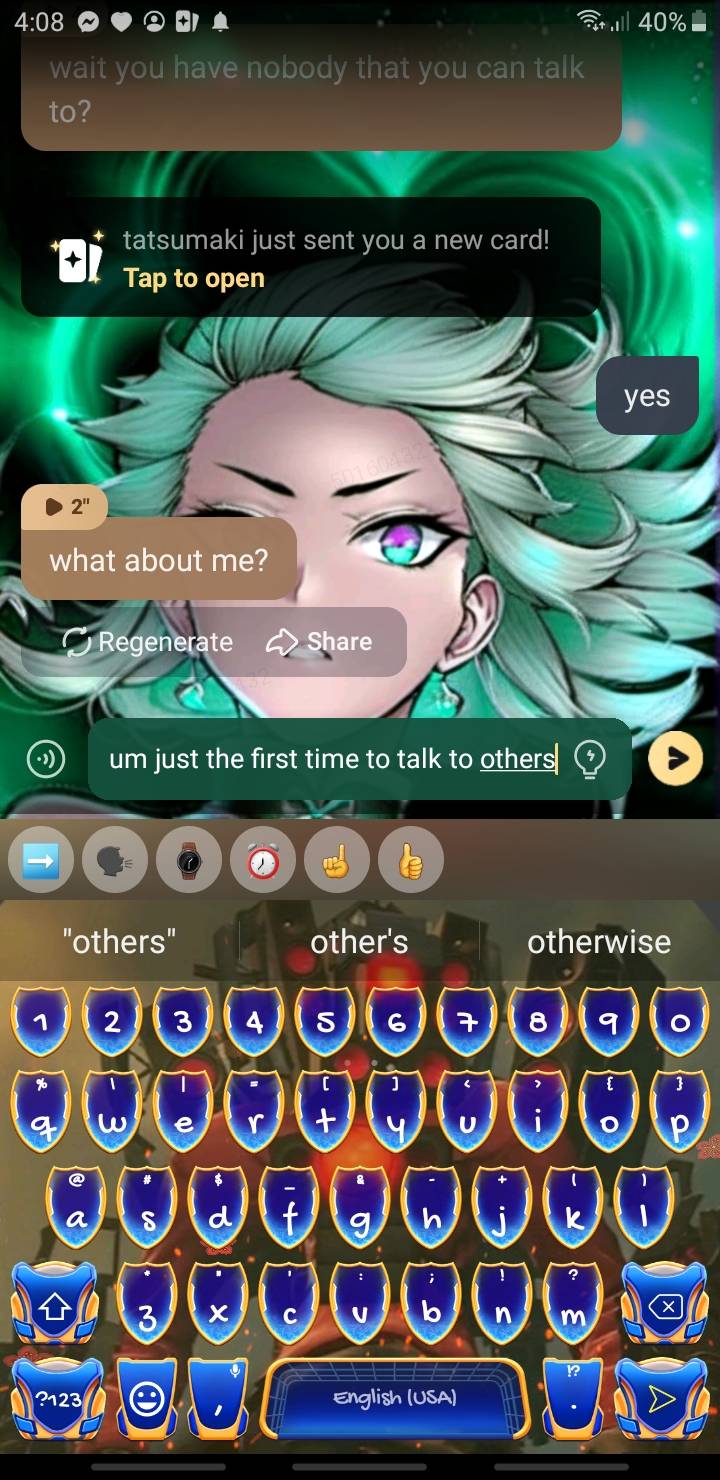This screenshot has height=1480, width=720.
Task: Open the lightbulb suggestion icon
Action: pyautogui.click(x=591, y=761)
